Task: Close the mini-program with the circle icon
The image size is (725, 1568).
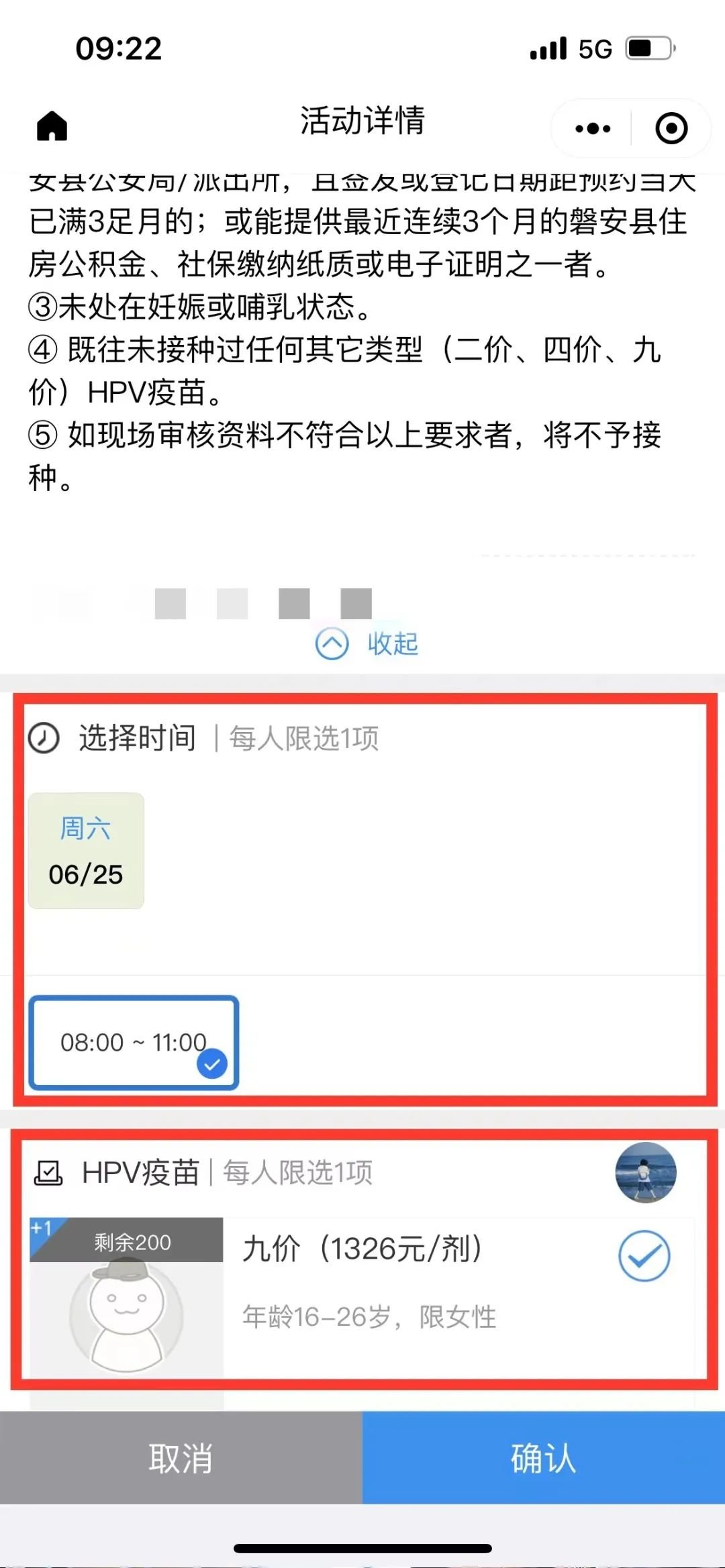Action: (671, 128)
